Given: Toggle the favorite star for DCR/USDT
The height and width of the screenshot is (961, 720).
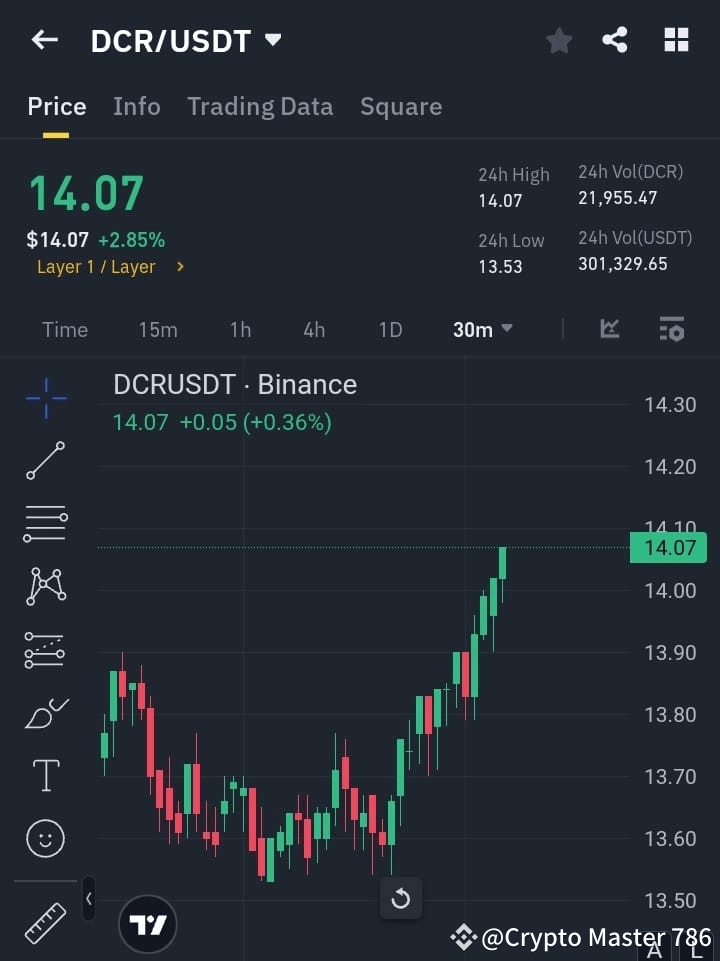Looking at the screenshot, I should point(558,40).
